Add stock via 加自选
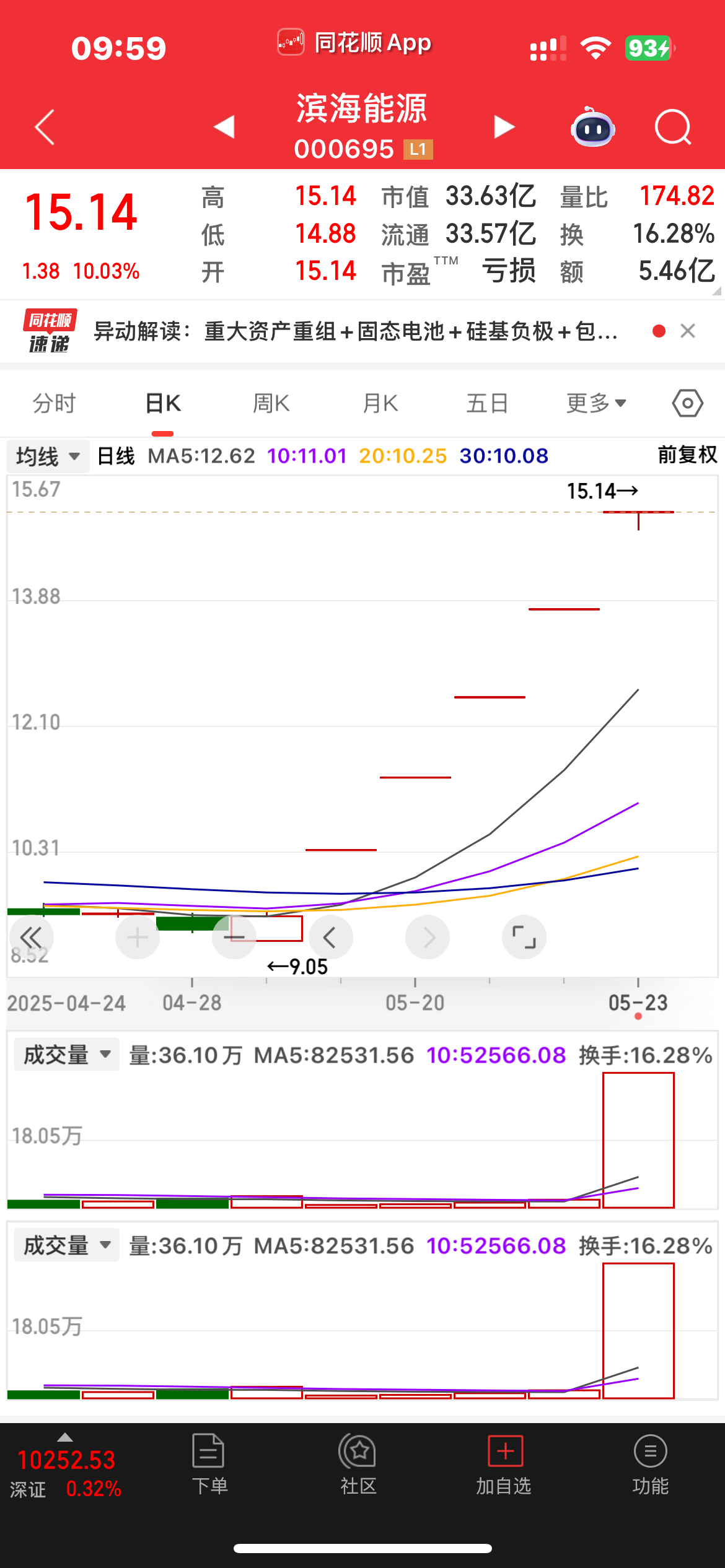This screenshot has height=1568, width=725. [504, 1465]
